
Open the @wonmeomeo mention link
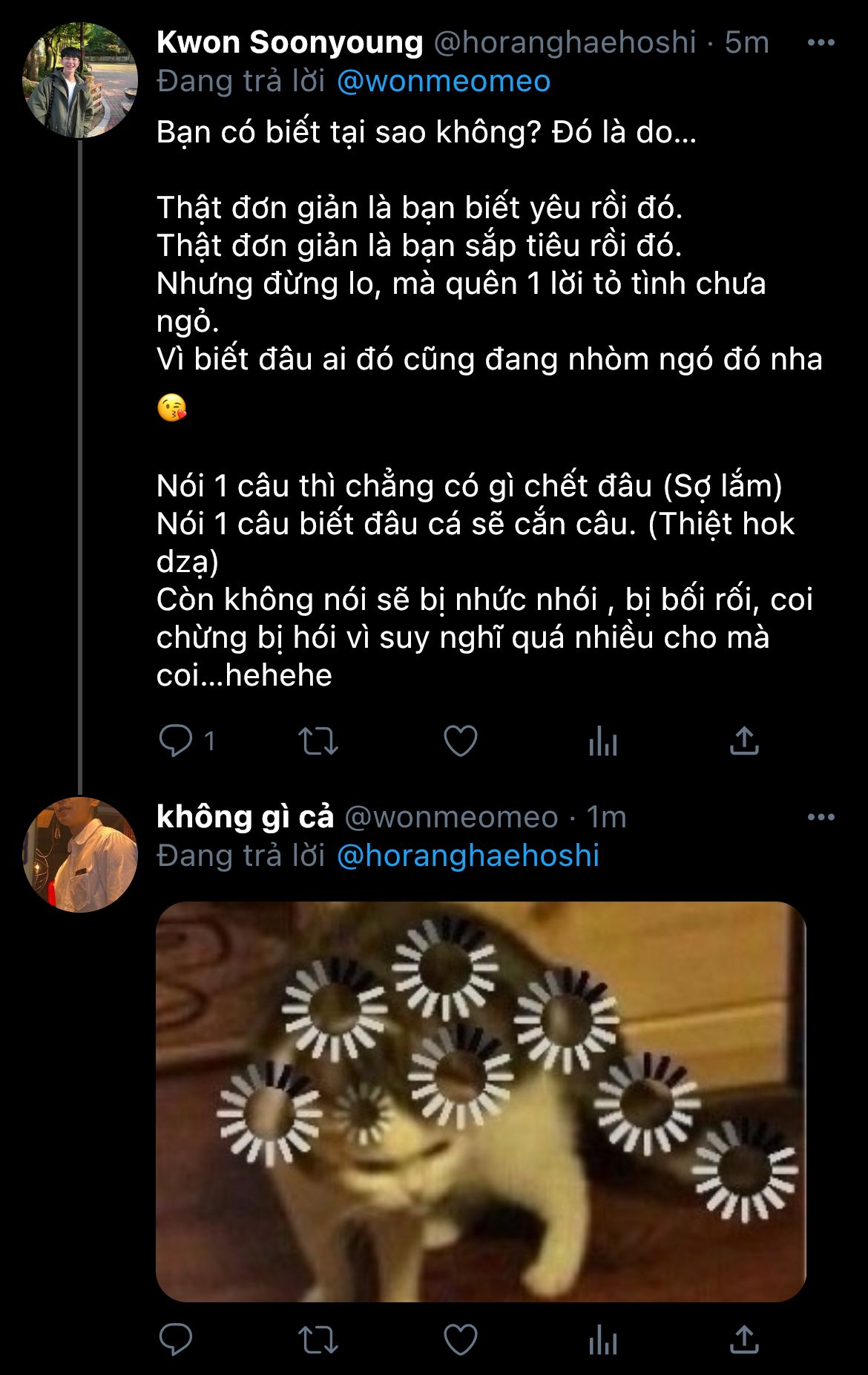[x=443, y=81]
